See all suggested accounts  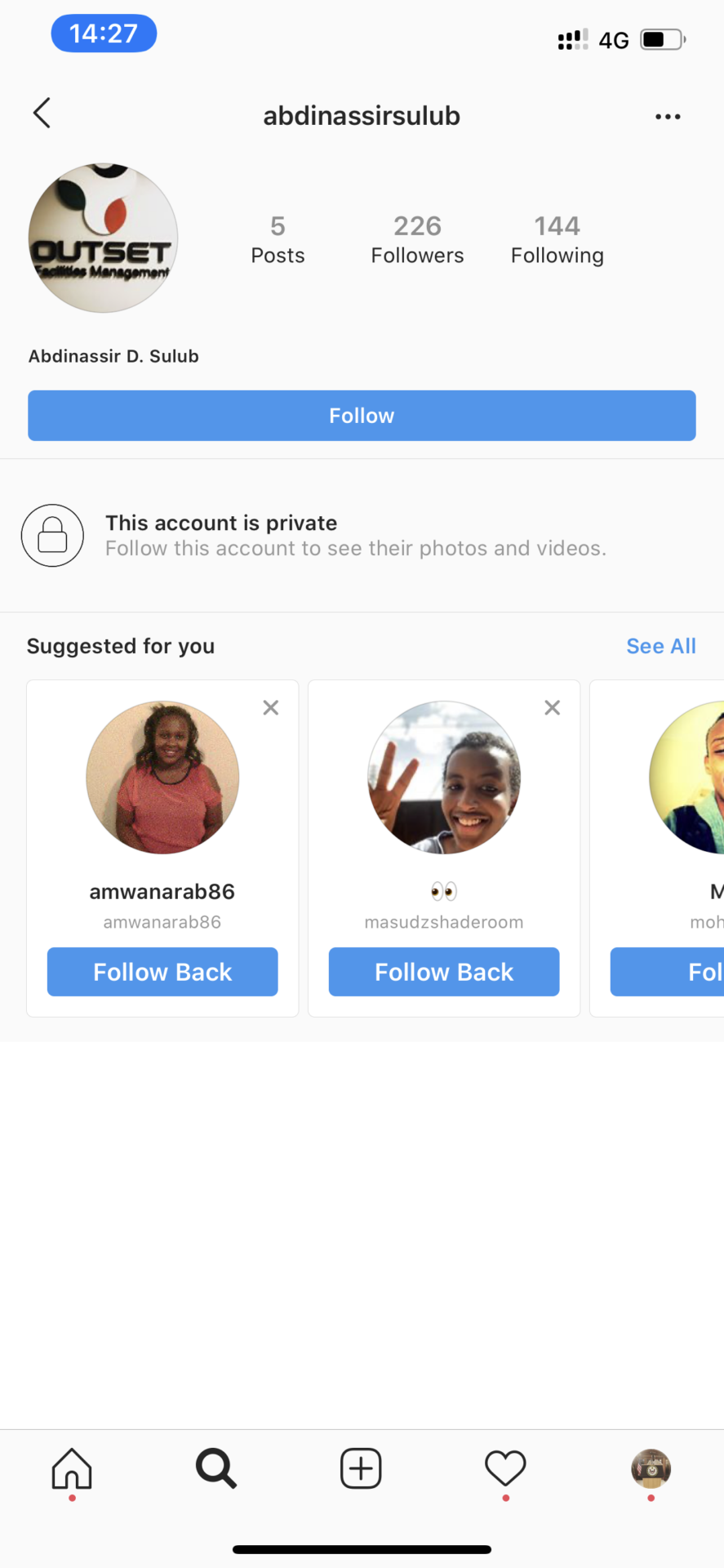tap(660, 646)
